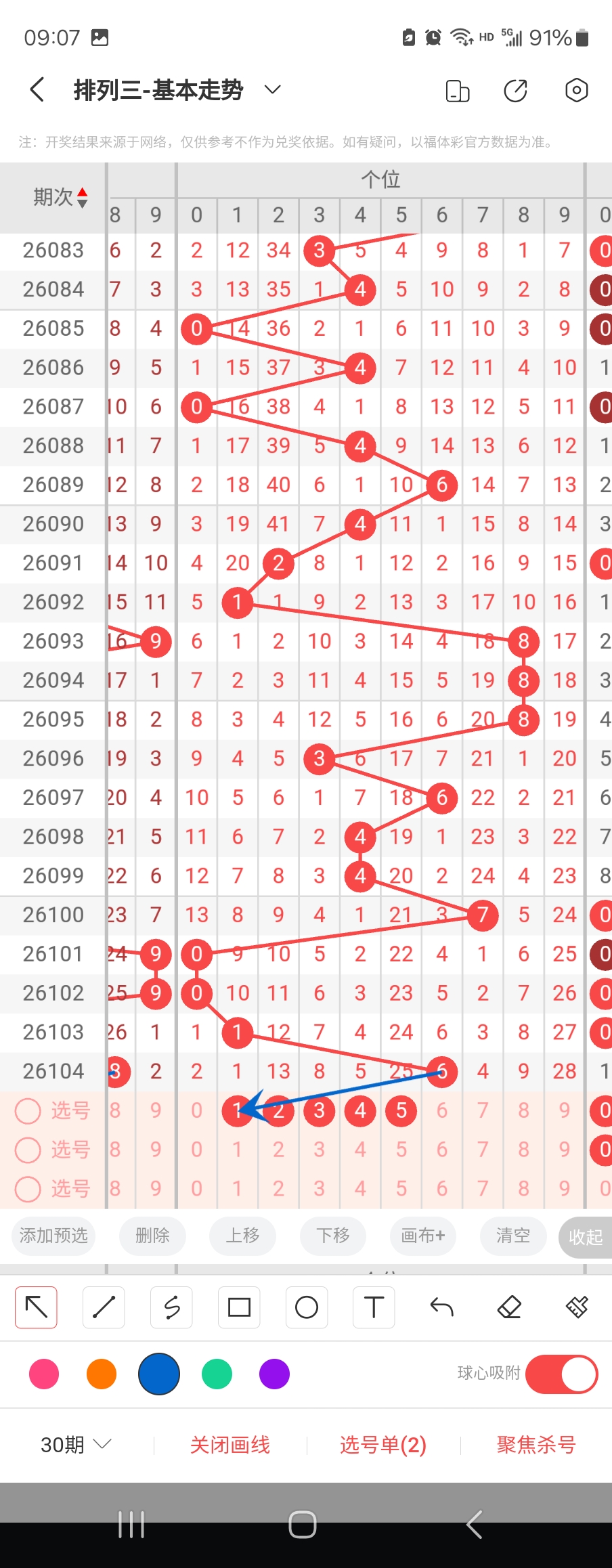
Task: Select the eraser tool
Action: (x=509, y=1307)
